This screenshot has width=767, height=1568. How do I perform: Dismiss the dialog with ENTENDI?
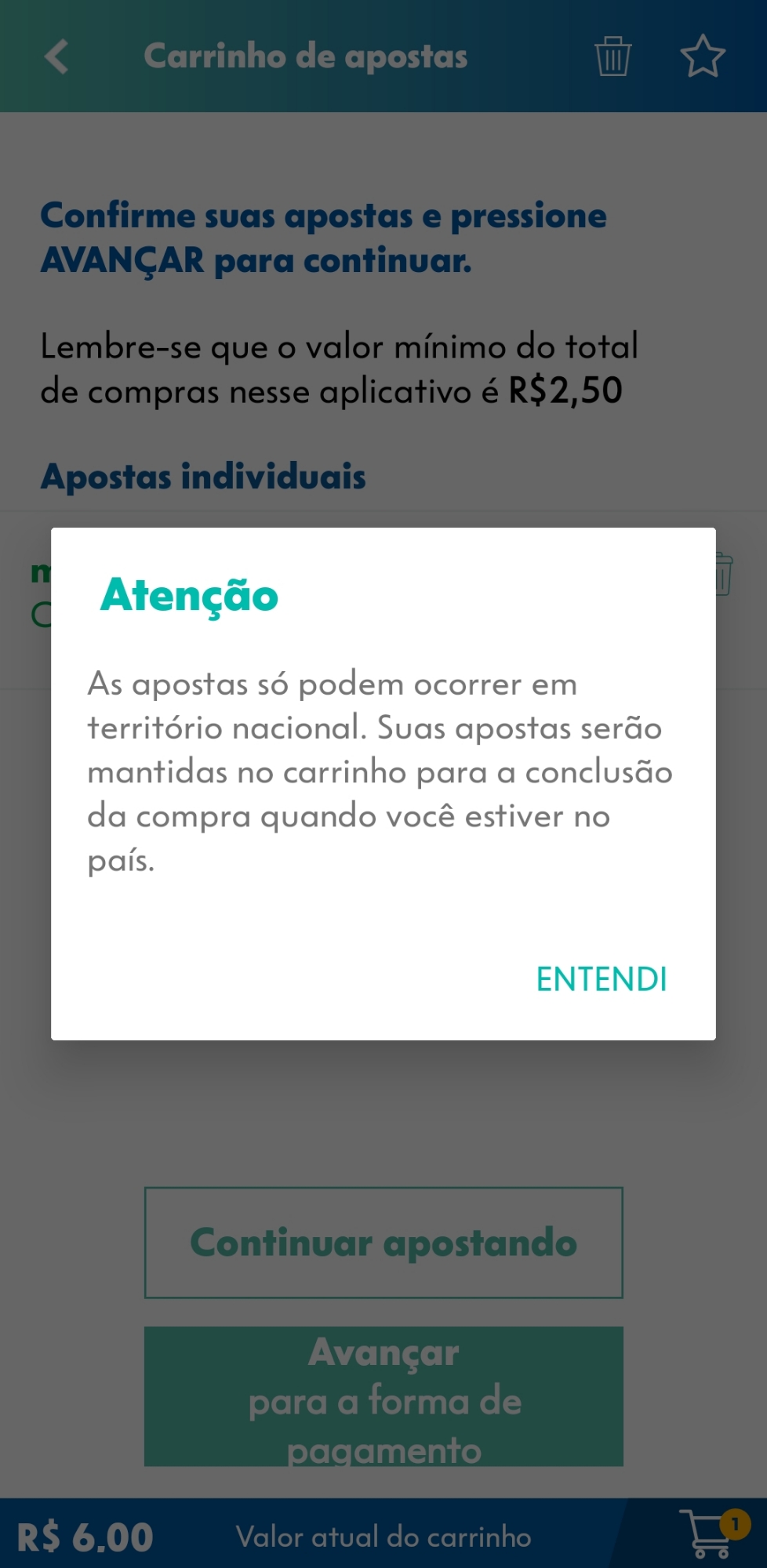coord(601,979)
